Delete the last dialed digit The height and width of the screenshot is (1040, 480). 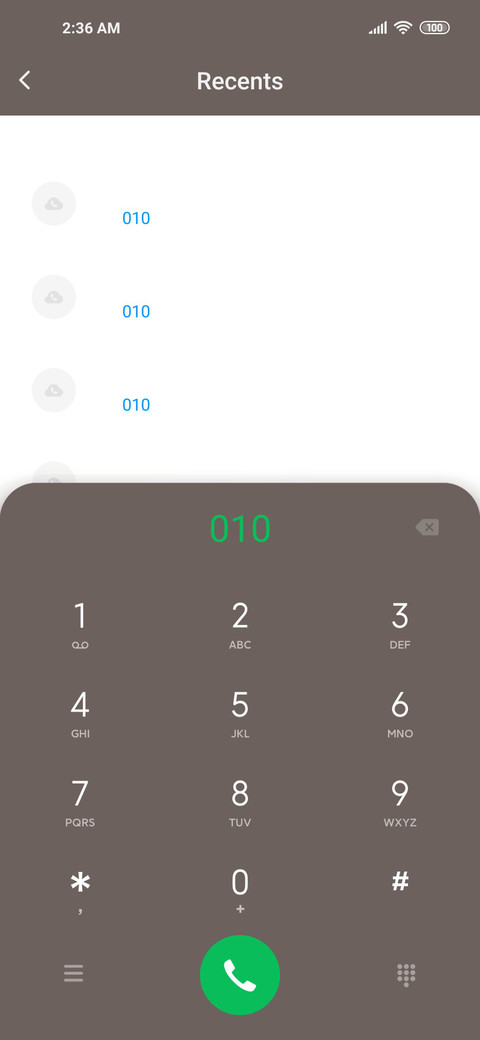[x=427, y=527]
